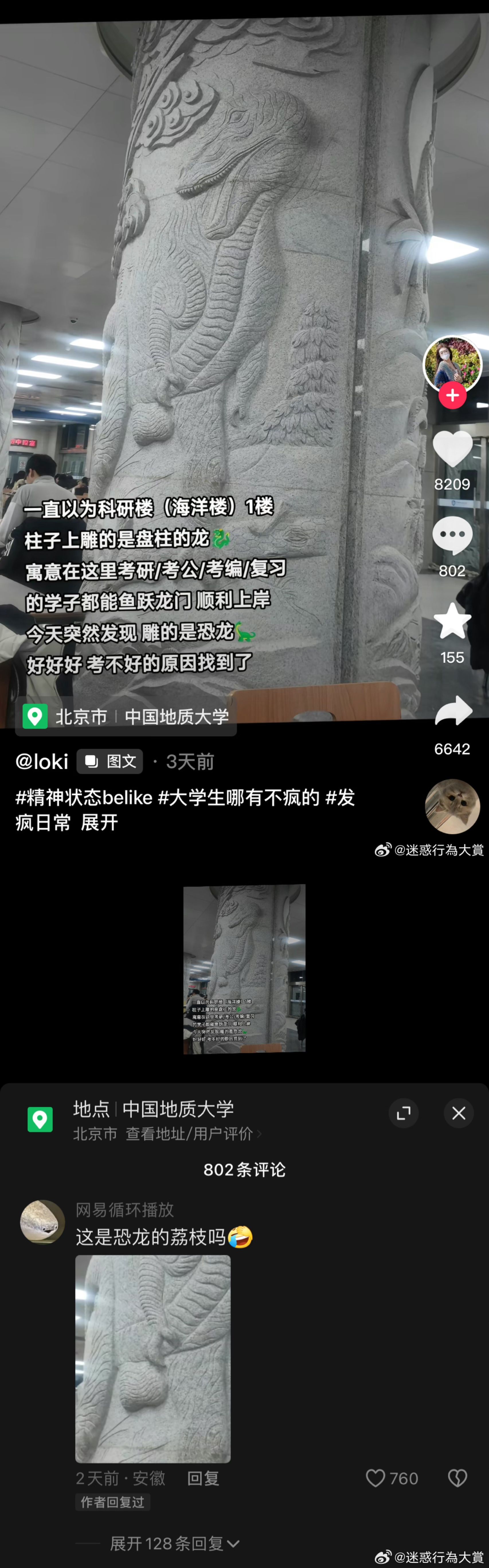The width and height of the screenshot is (489, 1568).
Task: Open the #精神状态belike hashtag
Action: click(83, 797)
